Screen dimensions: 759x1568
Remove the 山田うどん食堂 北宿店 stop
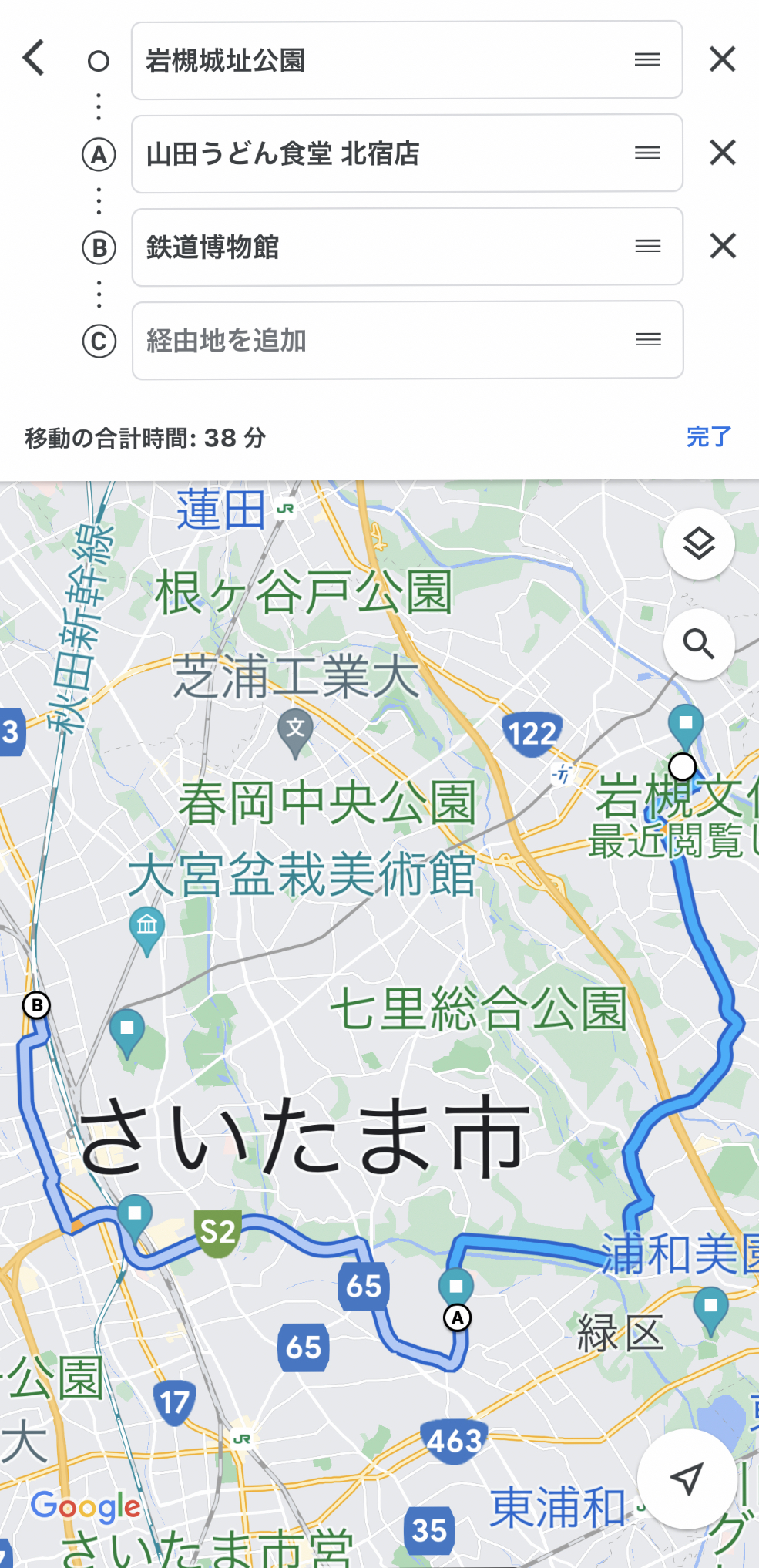[722, 153]
